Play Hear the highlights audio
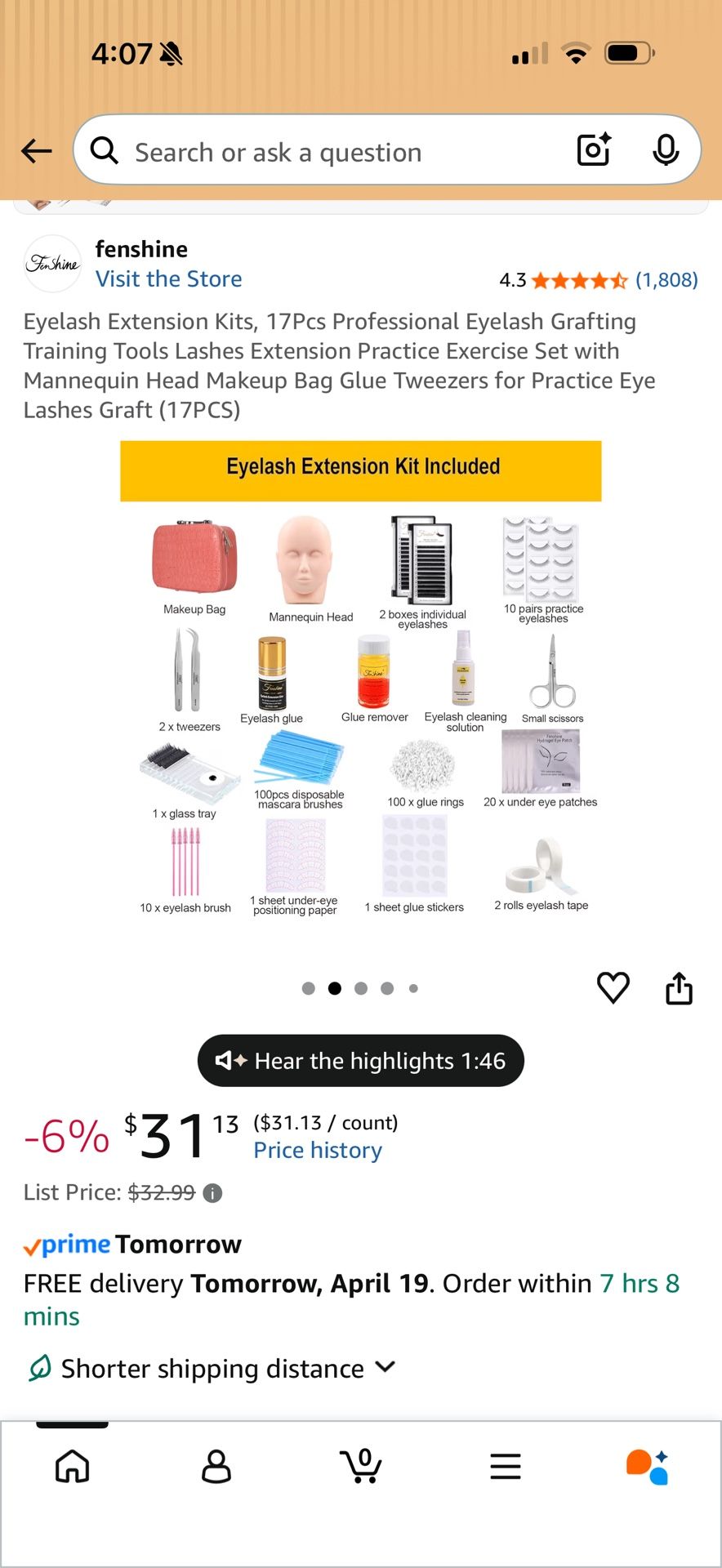This screenshot has width=722, height=1568. click(360, 1060)
